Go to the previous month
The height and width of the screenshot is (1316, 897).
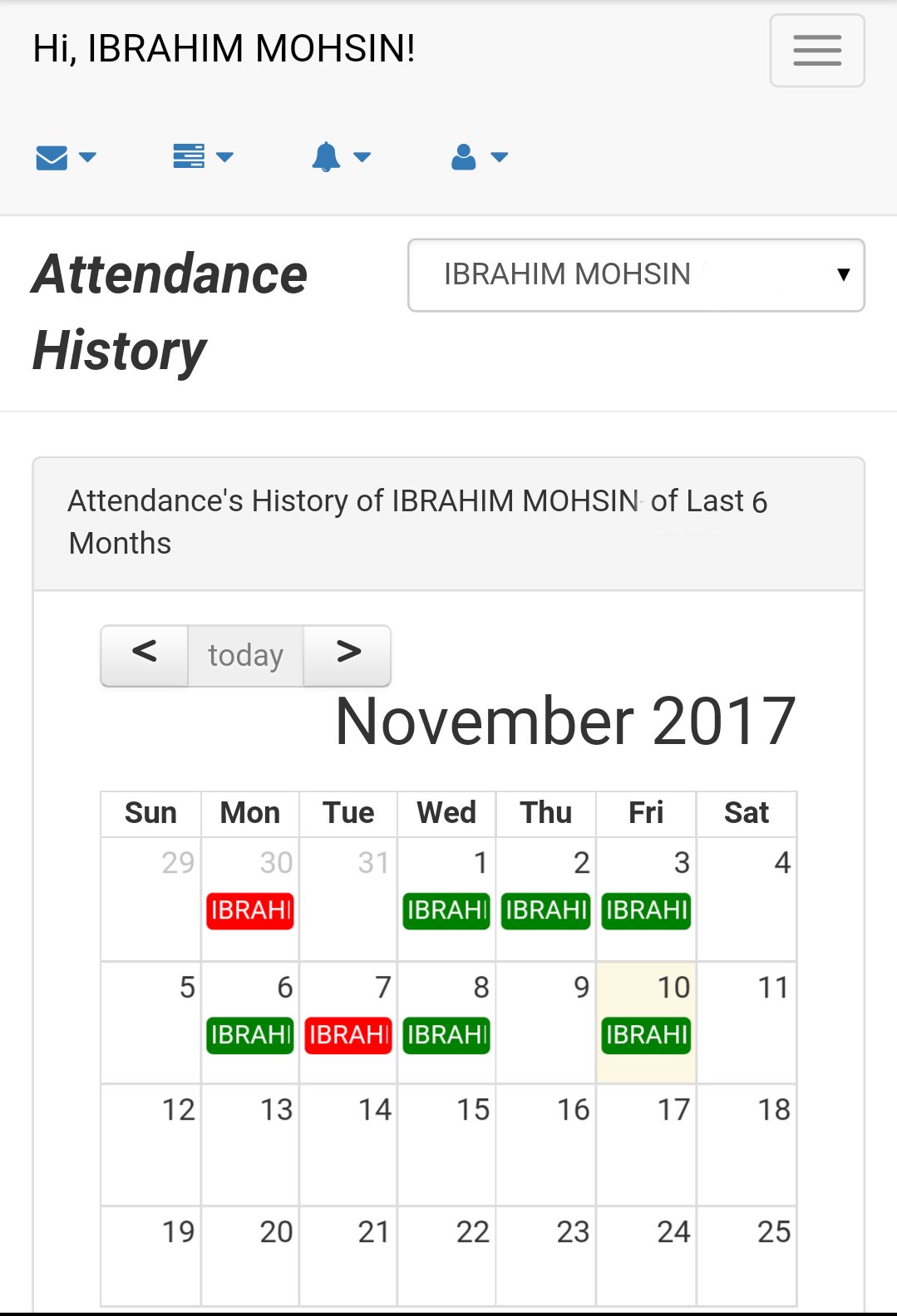pos(145,655)
